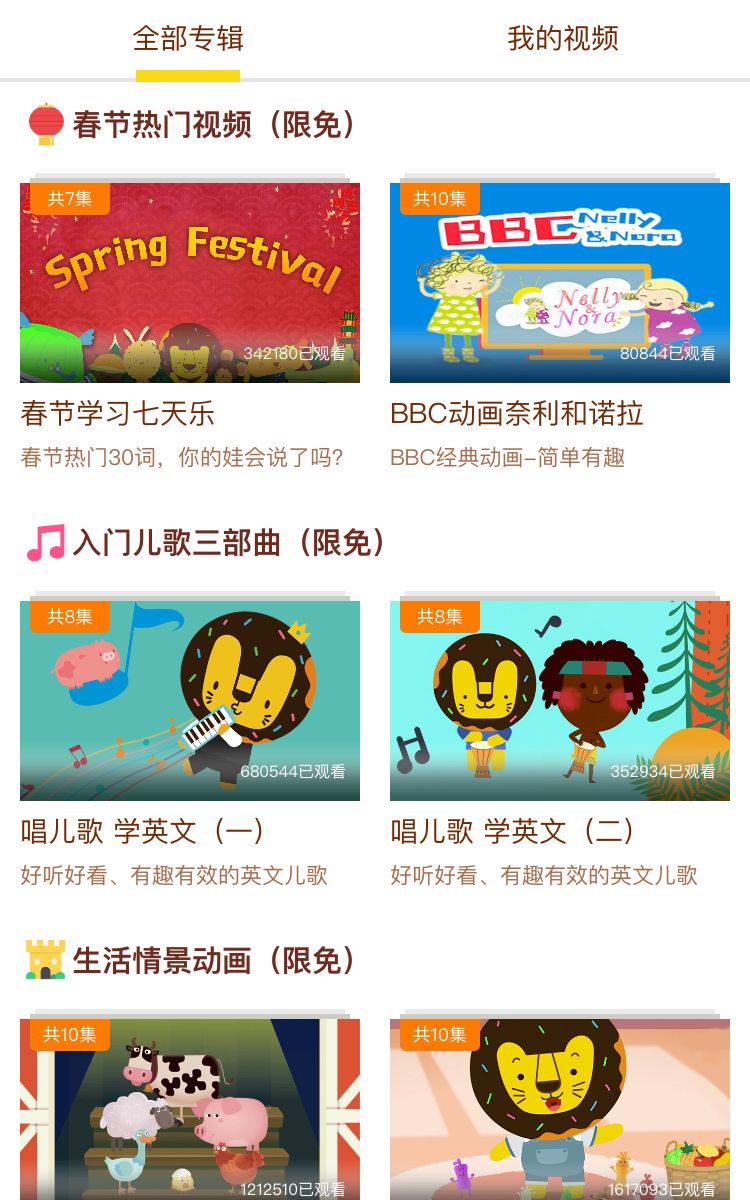This screenshot has width=750, height=1200.
Task: Open the Spring Festival video thumbnail
Action: click(x=189, y=281)
